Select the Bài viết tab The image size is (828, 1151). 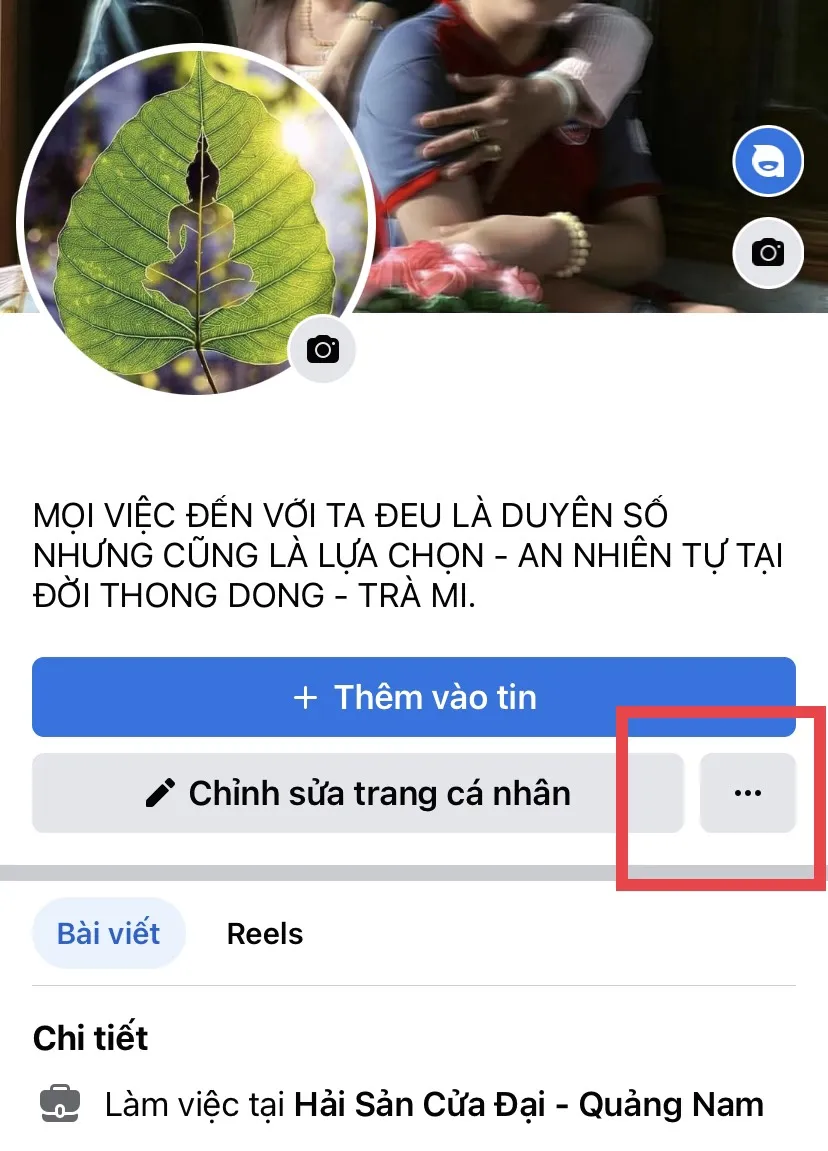(x=109, y=932)
